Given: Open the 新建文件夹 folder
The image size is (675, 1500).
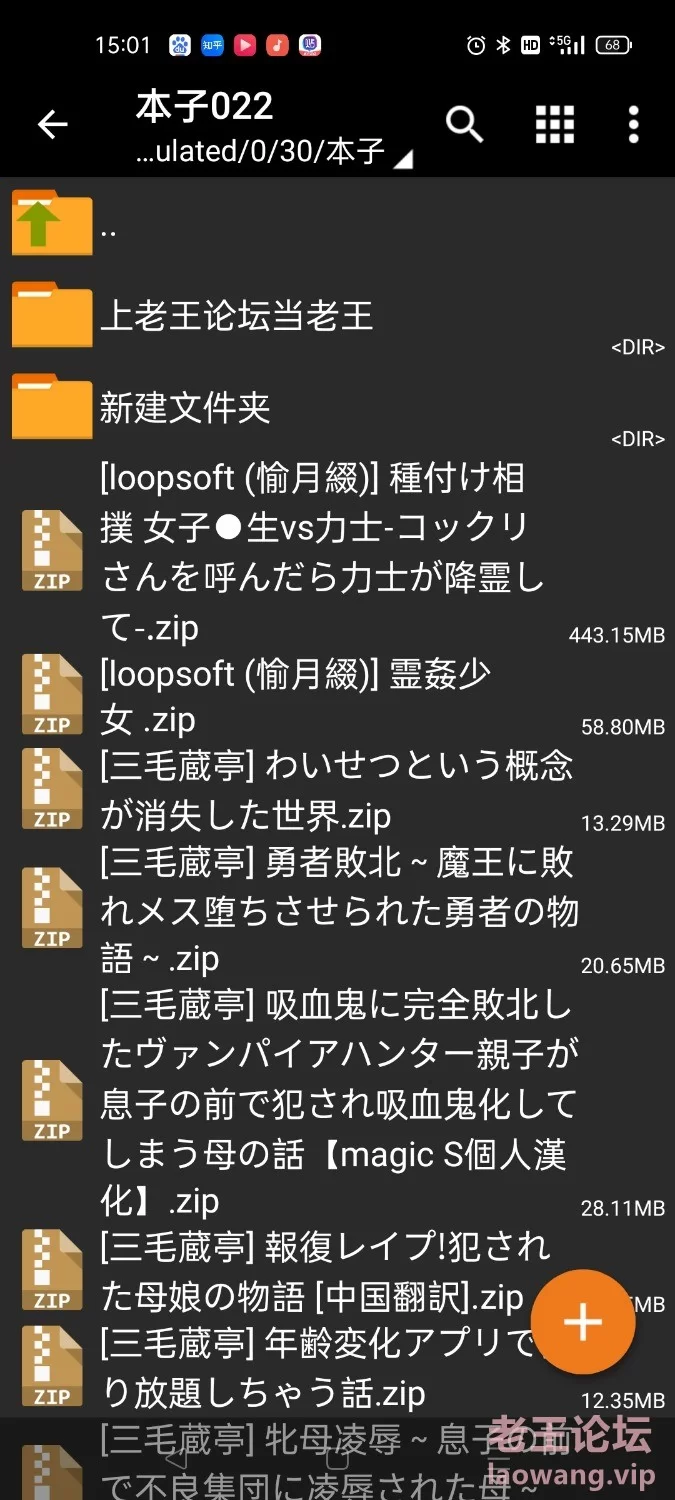Looking at the screenshot, I should pyautogui.click(x=337, y=407).
